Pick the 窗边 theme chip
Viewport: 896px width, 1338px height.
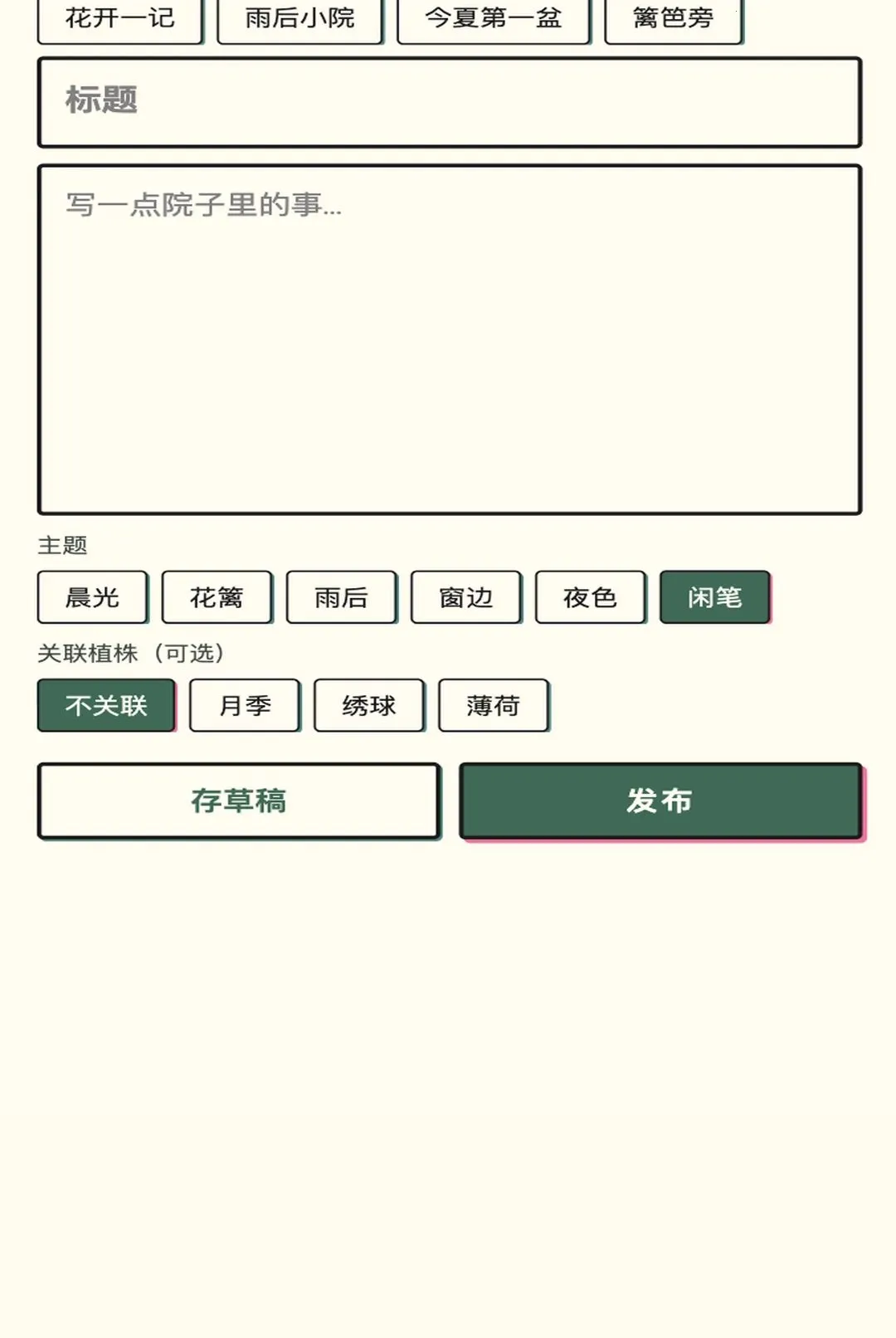click(x=465, y=596)
